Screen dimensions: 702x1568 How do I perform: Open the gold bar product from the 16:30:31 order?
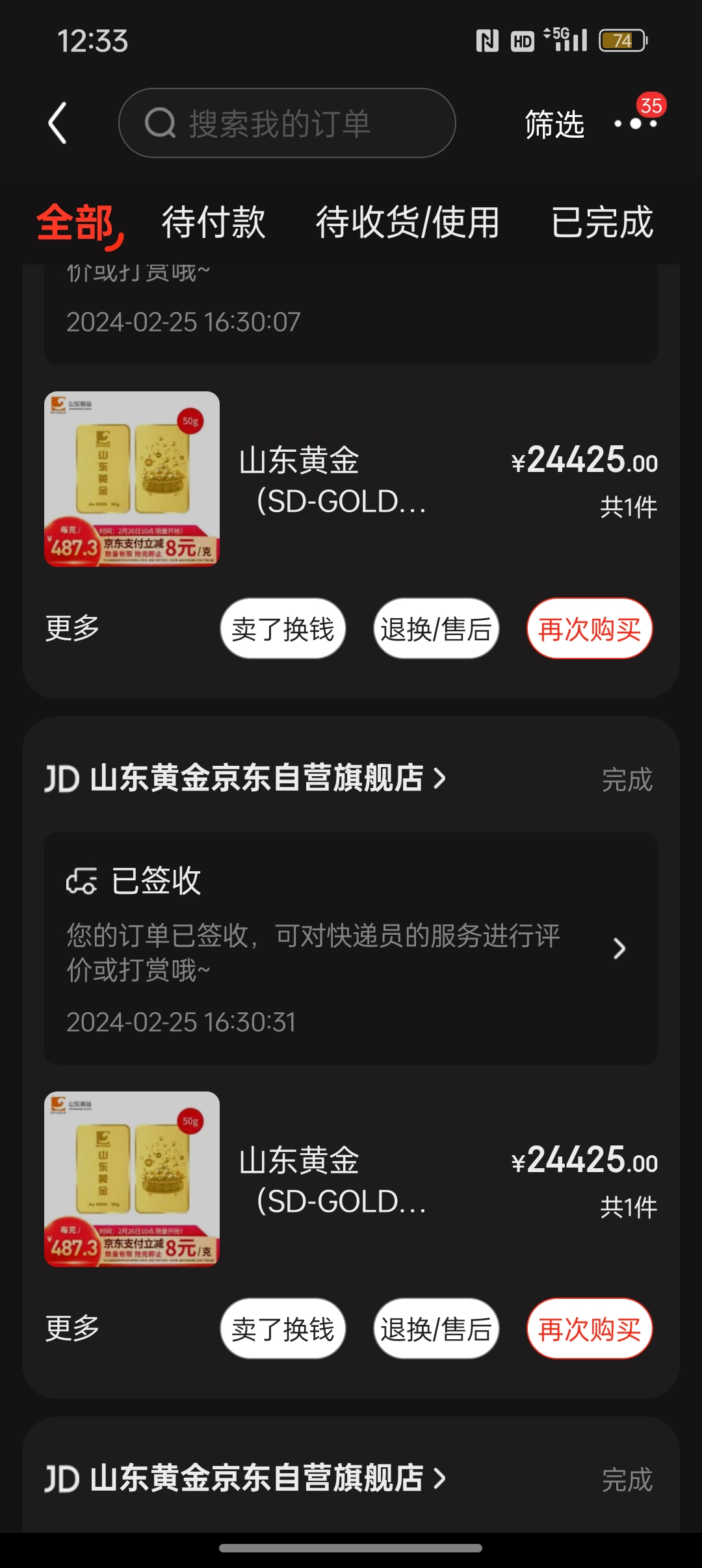(x=132, y=1179)
